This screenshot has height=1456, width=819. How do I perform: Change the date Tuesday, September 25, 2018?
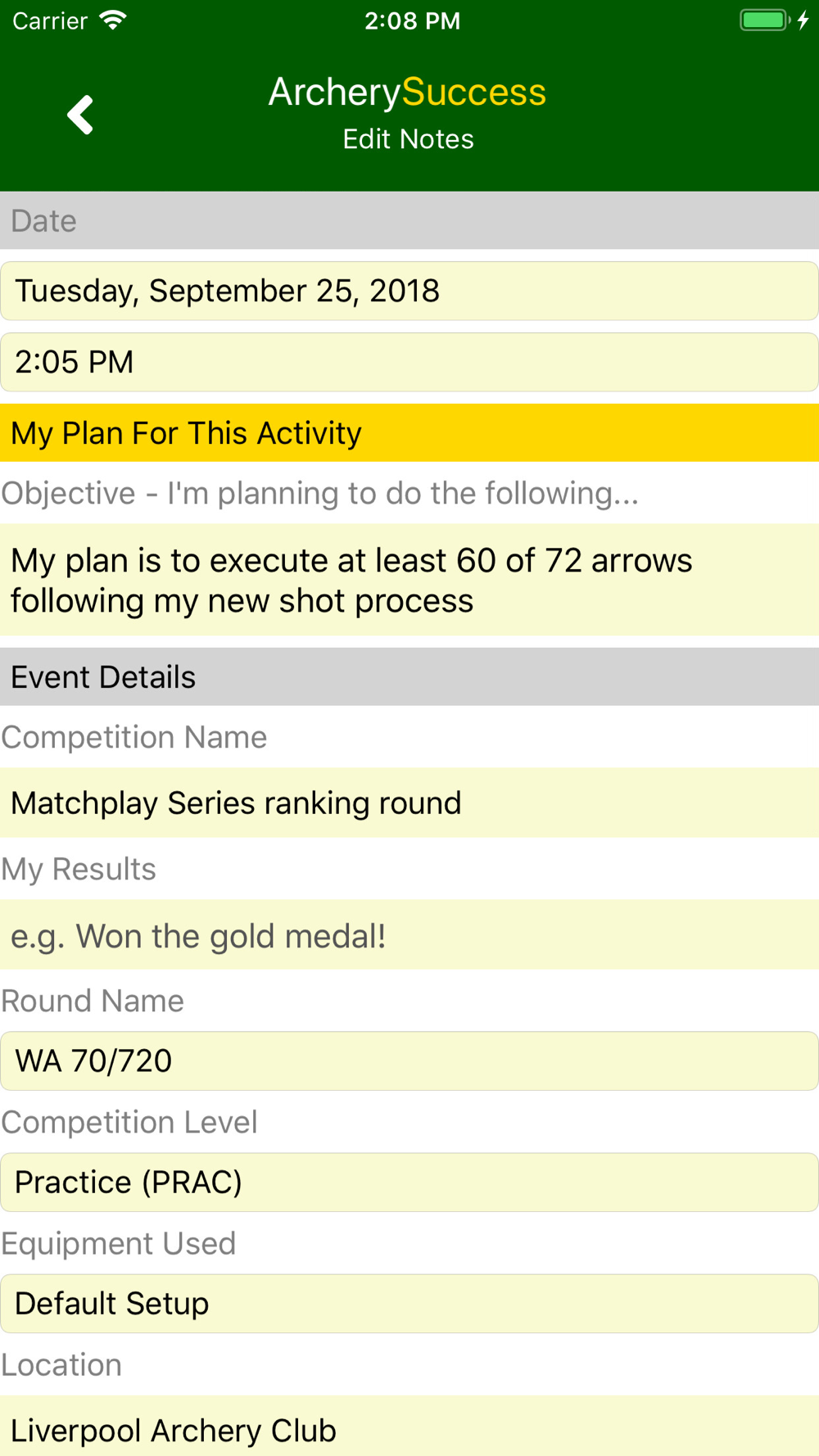pos(409,291)
